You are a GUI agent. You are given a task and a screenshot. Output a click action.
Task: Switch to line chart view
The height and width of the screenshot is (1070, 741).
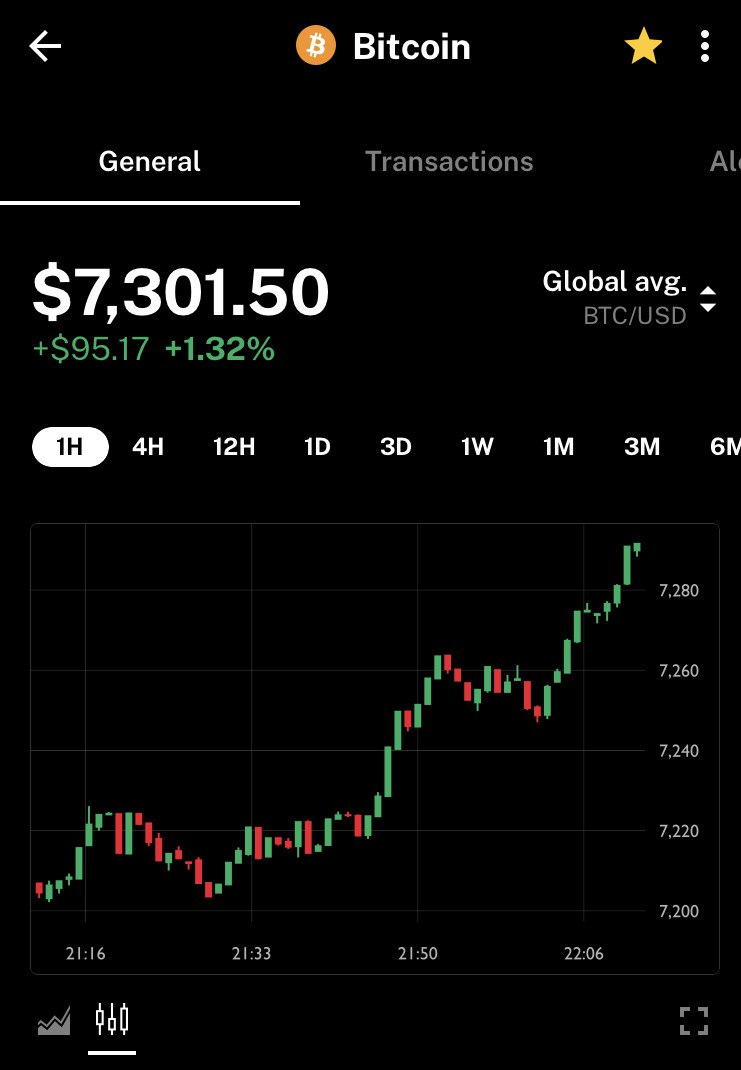[54, 1021]
